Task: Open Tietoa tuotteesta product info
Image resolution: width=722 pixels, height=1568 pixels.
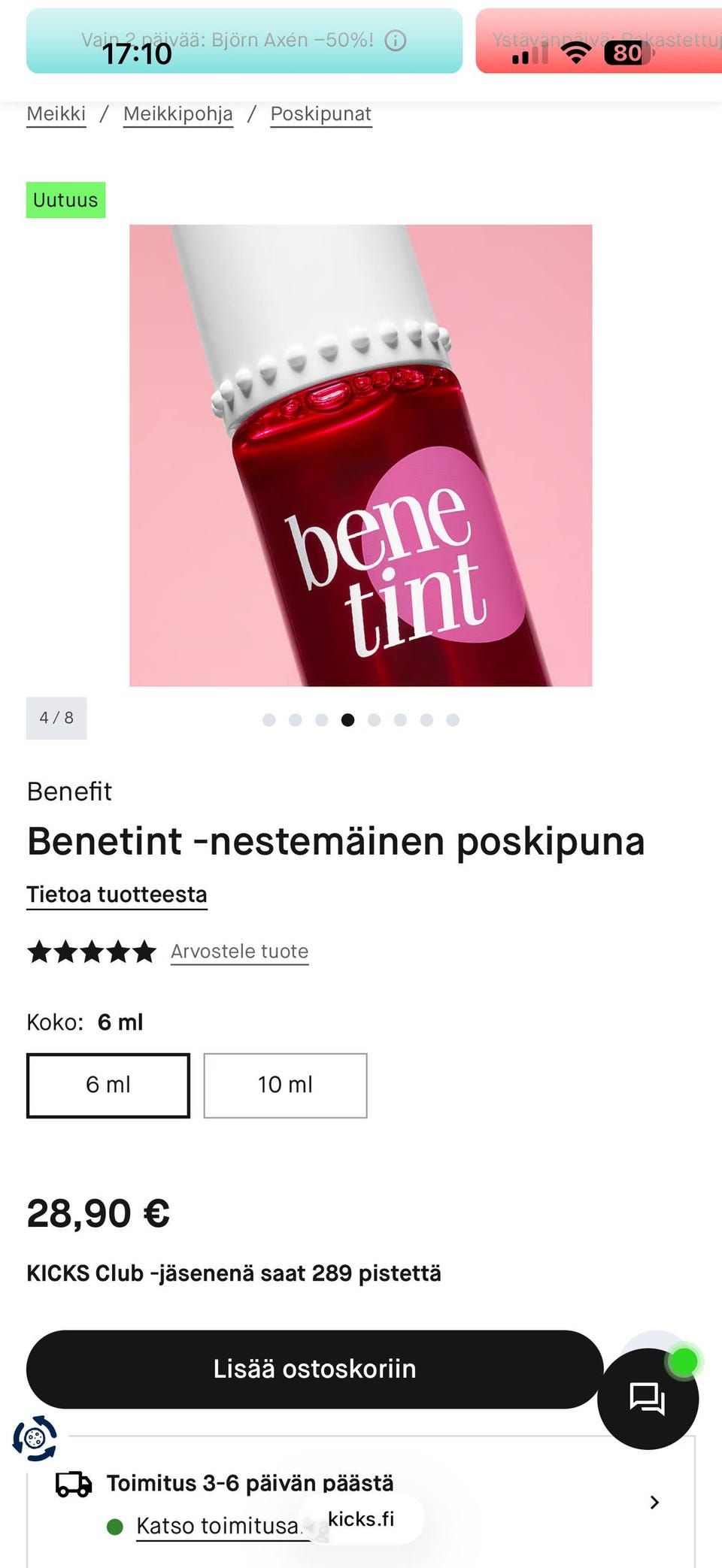Action: pyautogui.click(x=117, y=894)
